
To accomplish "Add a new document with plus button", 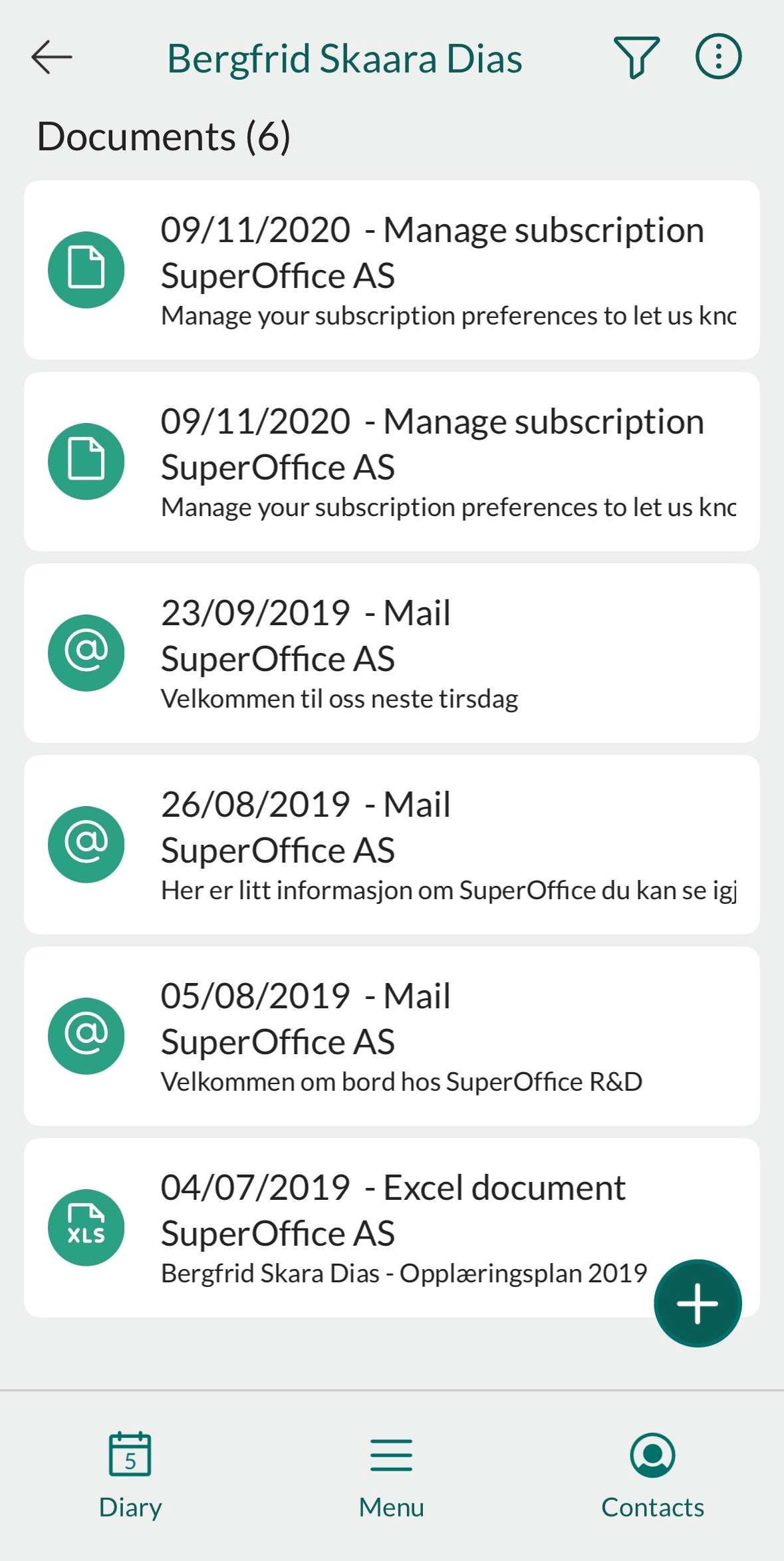I will (697, 1304).
